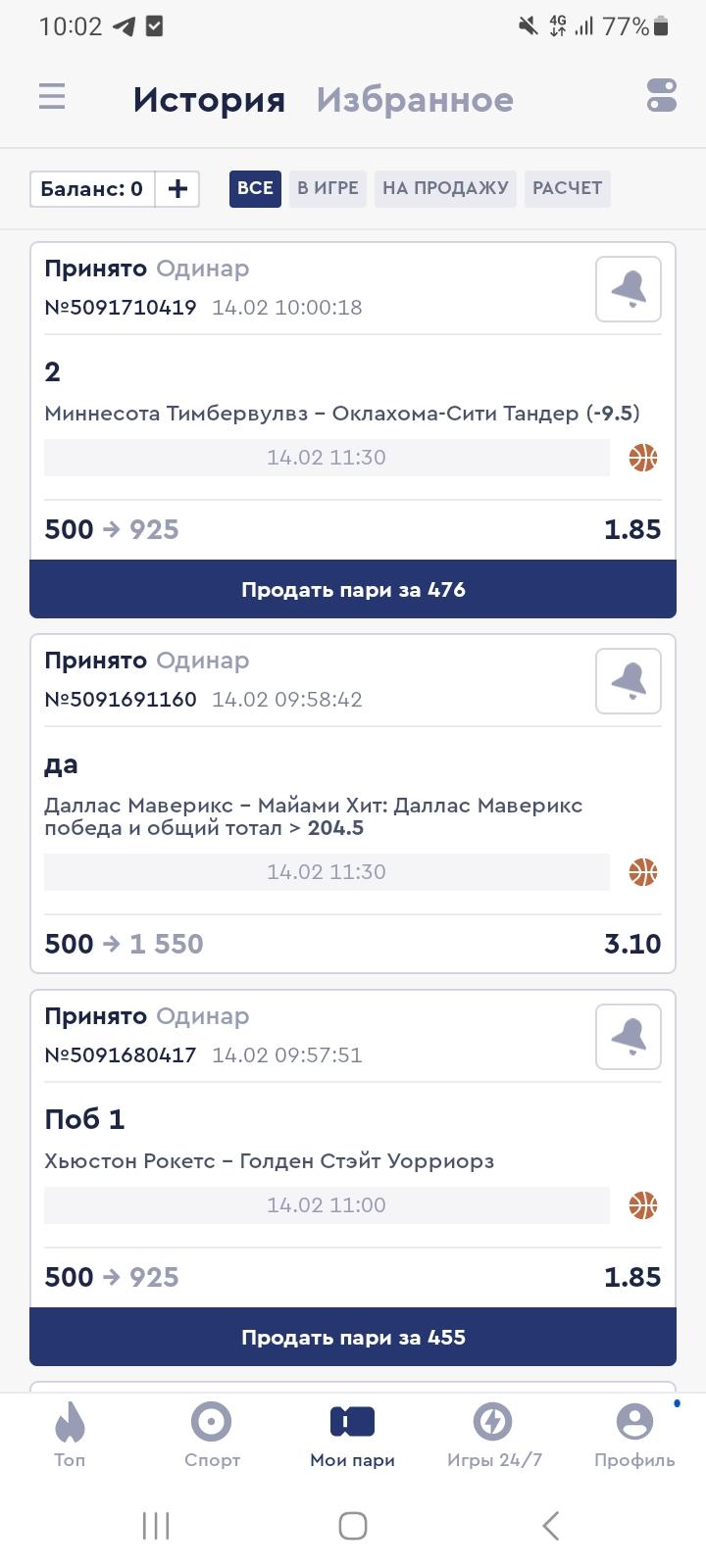Viewport: 706px width, 1568px height.
Task: Sell the bet for 476
Action: (353, 589)
